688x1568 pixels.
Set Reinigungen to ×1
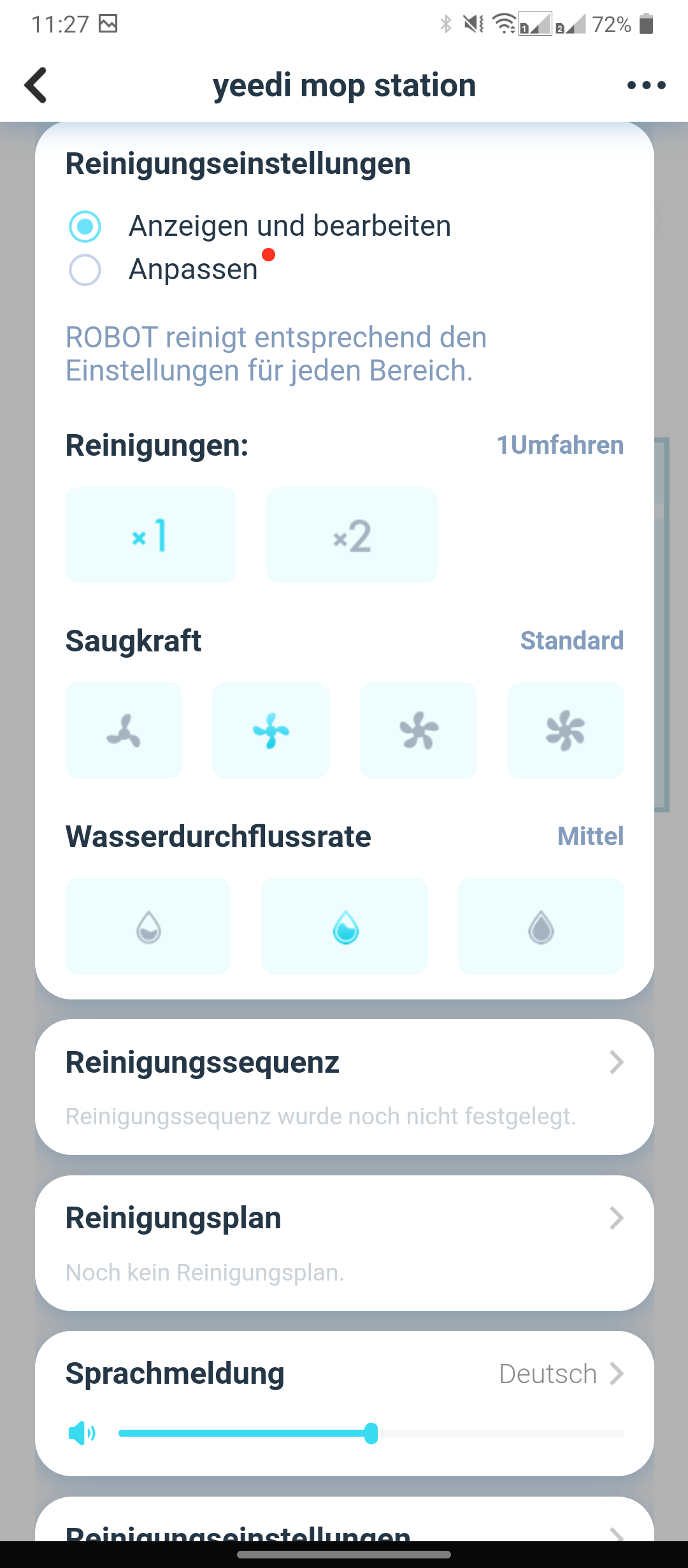pos(150,535)
